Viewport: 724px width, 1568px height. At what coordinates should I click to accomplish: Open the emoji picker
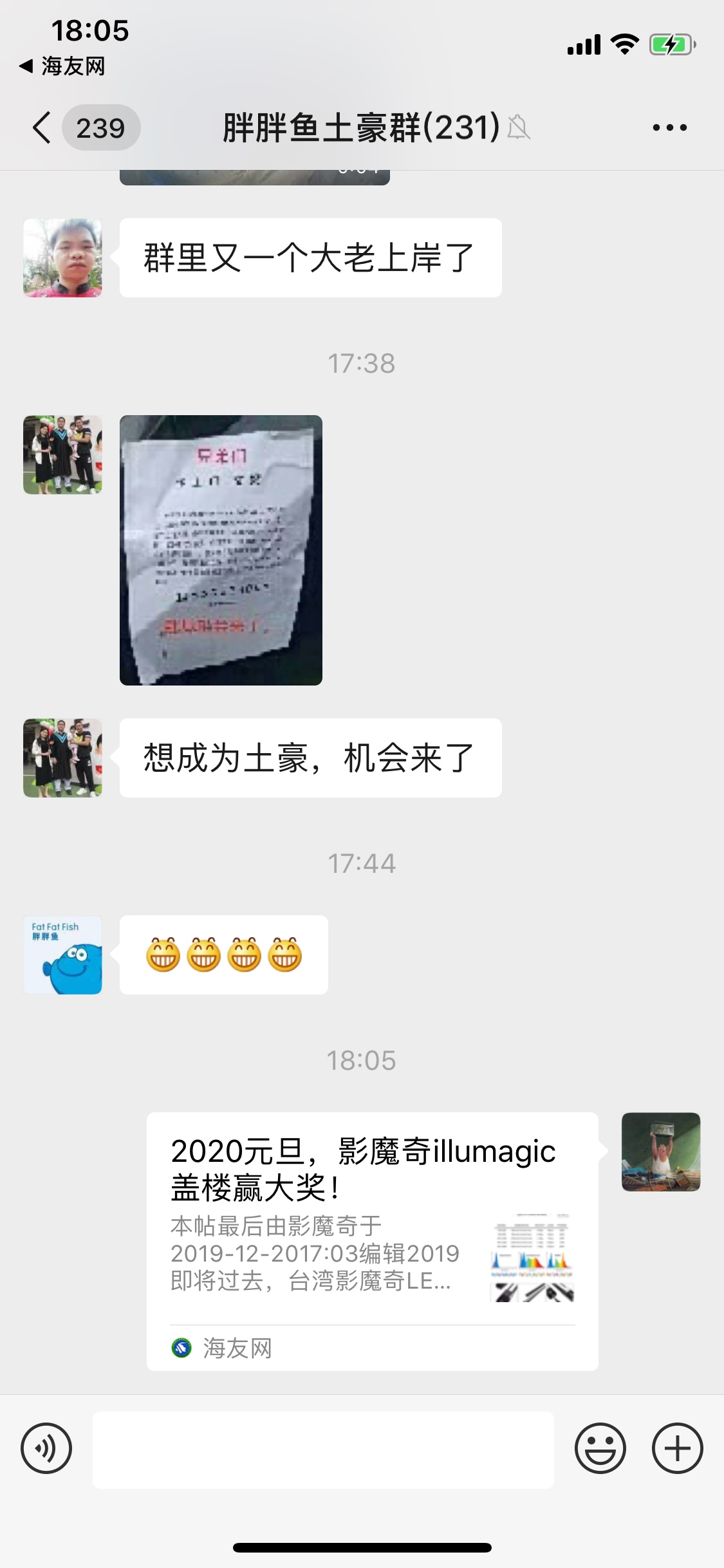pos(600,1449)
